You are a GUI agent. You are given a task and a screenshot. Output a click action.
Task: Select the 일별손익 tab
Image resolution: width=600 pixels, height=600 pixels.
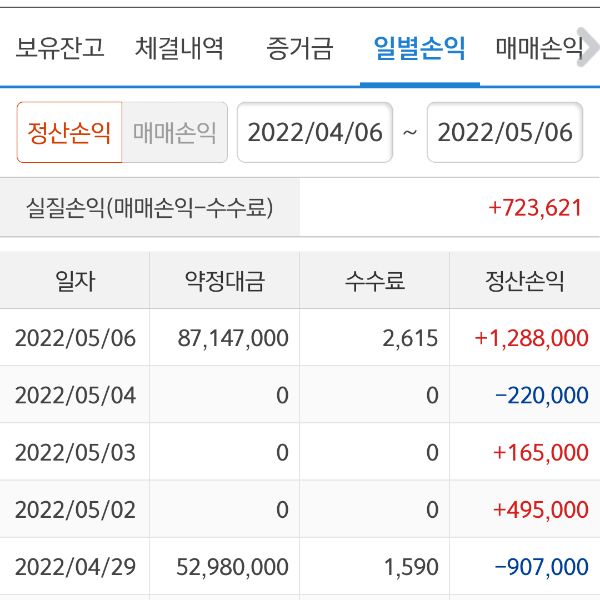pos(419,48)
